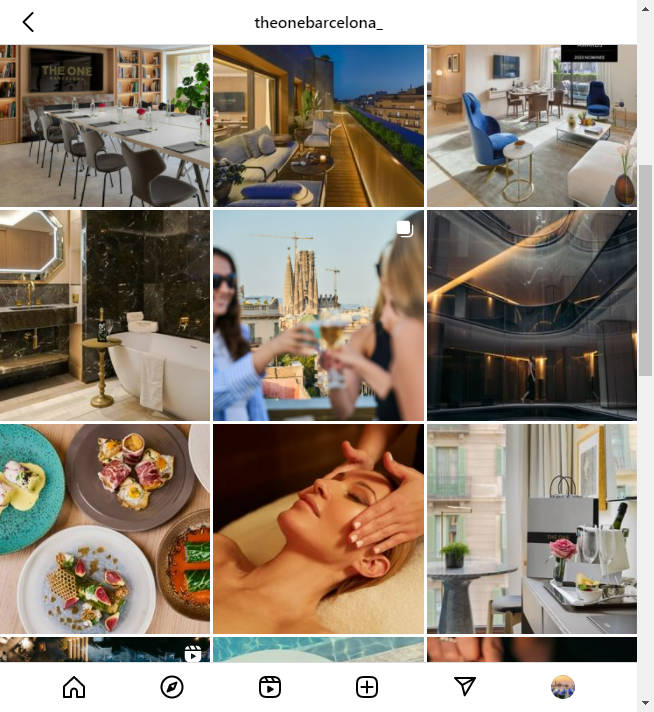The height and width of the screenshot is (712, 654).
Task: Open the dark atrium architecture post
Action: coord(531,315)
